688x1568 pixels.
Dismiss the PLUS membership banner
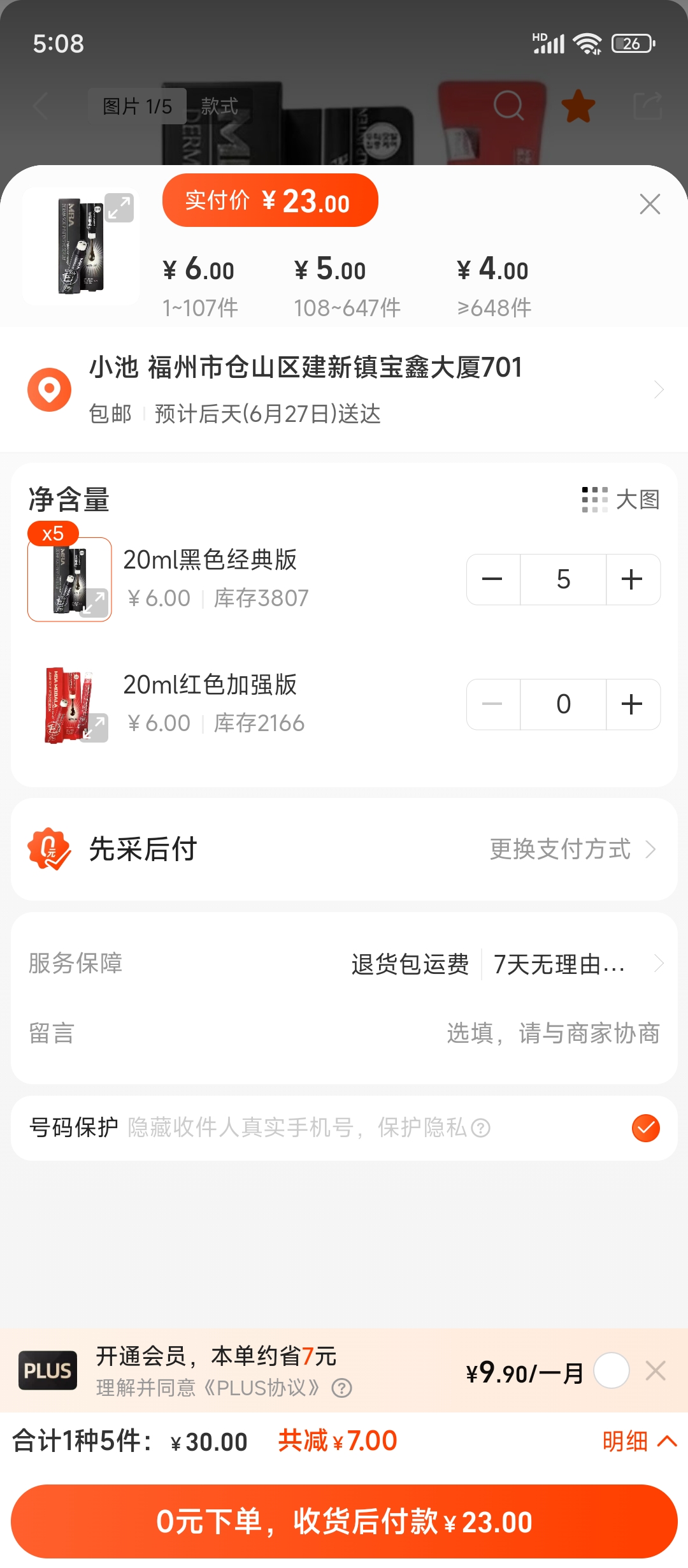pyautogui.click(x=656, y=1370)
